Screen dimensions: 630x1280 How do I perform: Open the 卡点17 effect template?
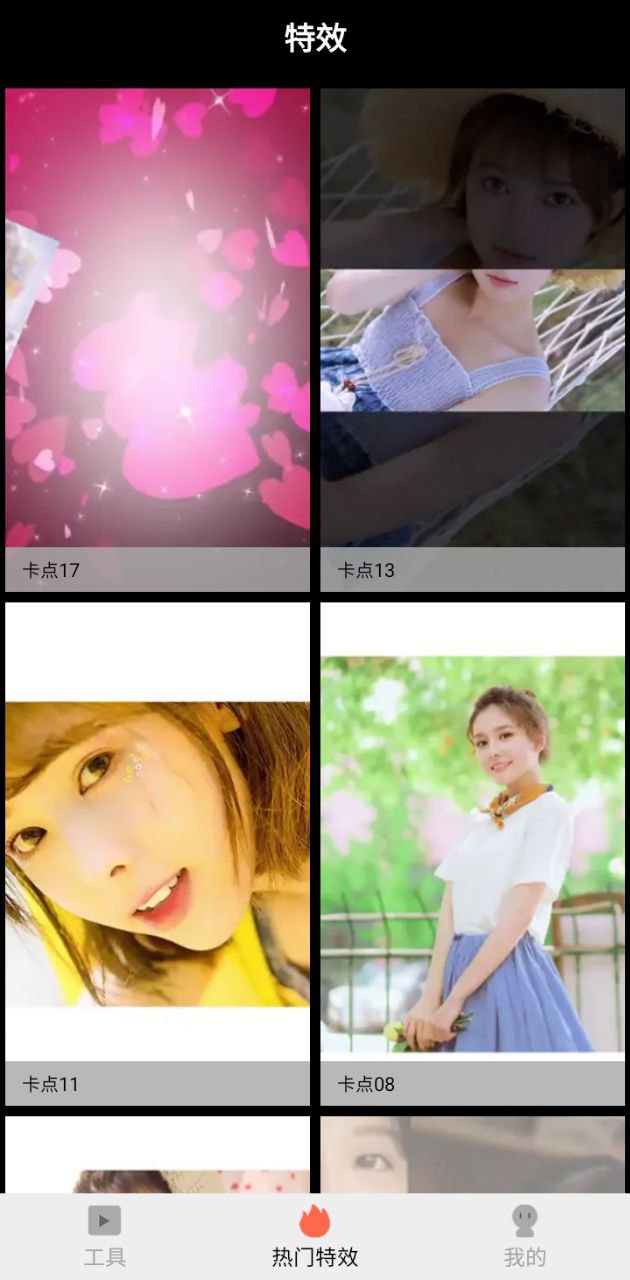tap(157, 340)
